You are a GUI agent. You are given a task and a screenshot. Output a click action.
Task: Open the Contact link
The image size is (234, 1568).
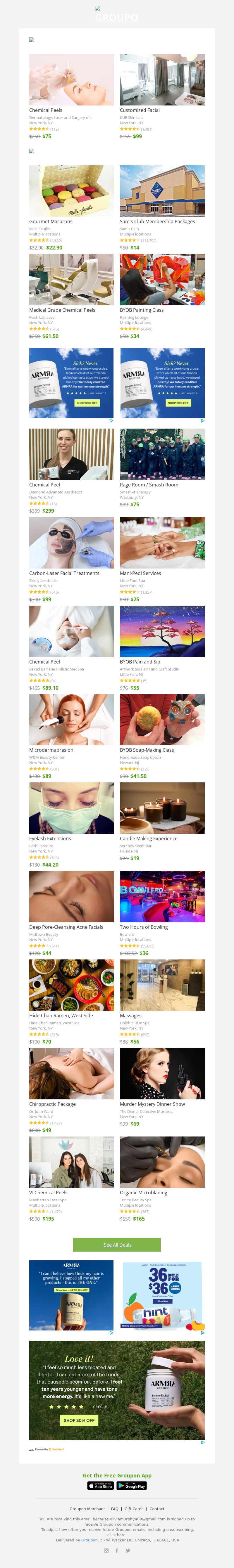[156, 1509]
